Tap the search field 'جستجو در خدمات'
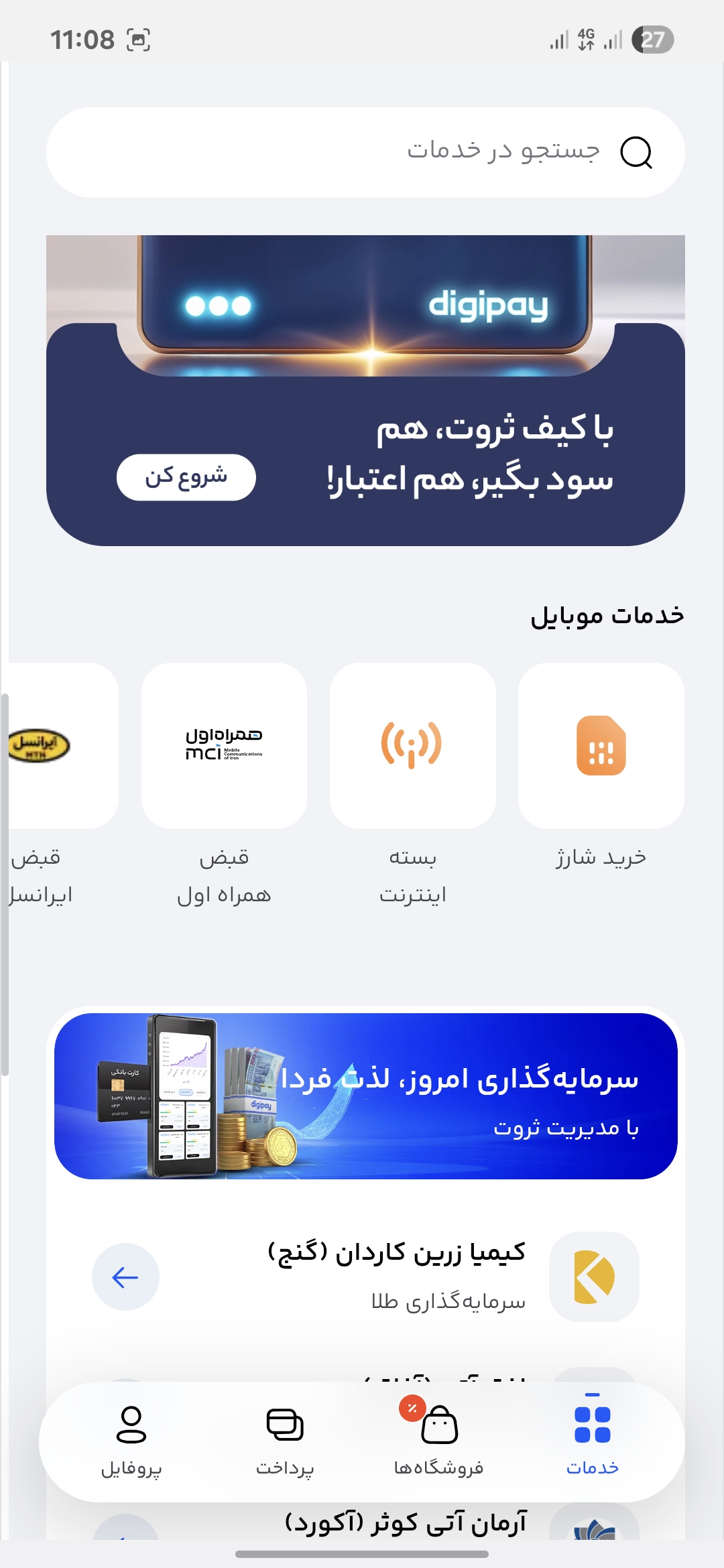724x1568 pixels. tap(365, 152)
